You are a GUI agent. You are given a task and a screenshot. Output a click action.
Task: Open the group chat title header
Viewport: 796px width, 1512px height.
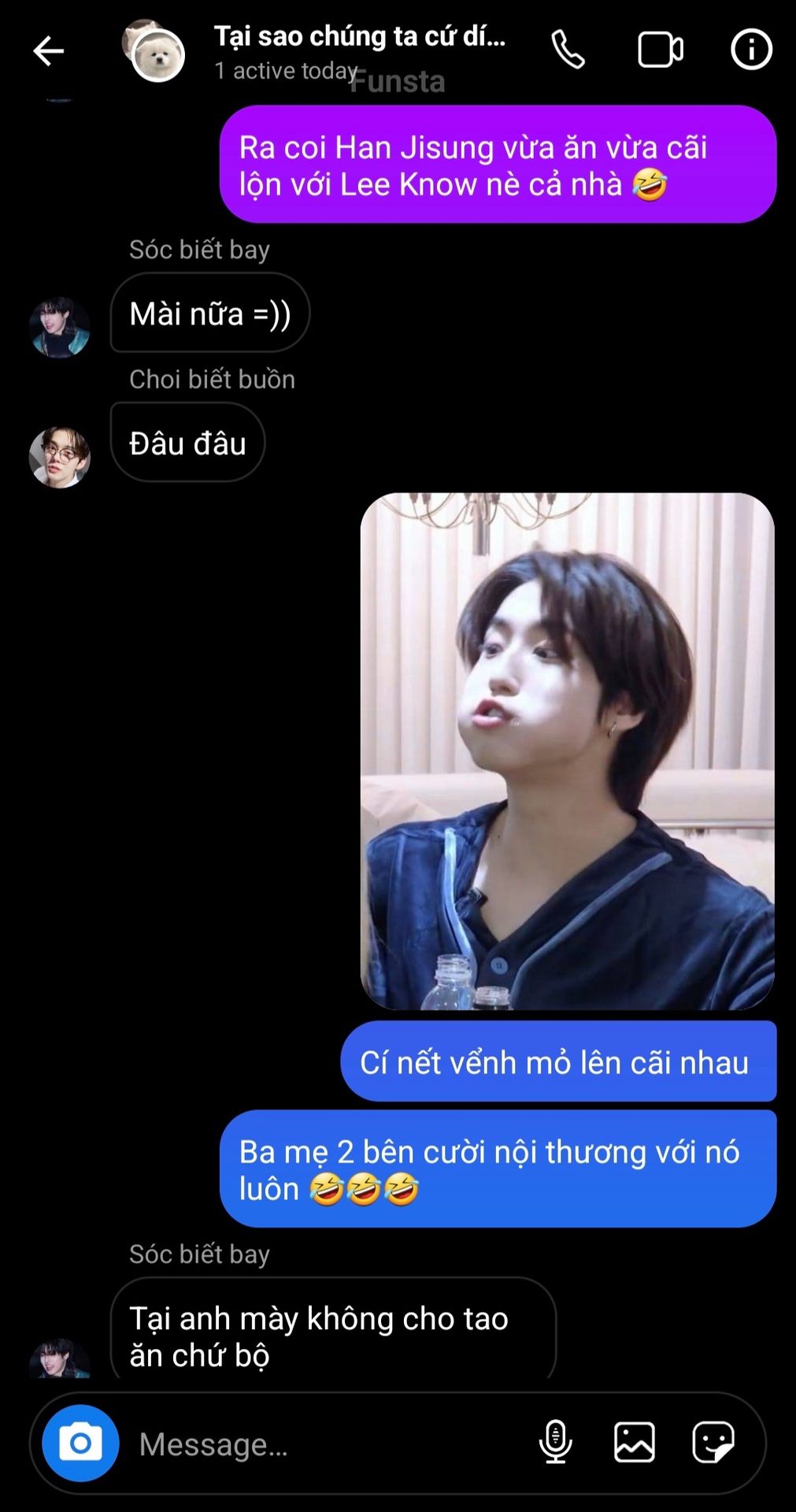(x=360, y=50)
